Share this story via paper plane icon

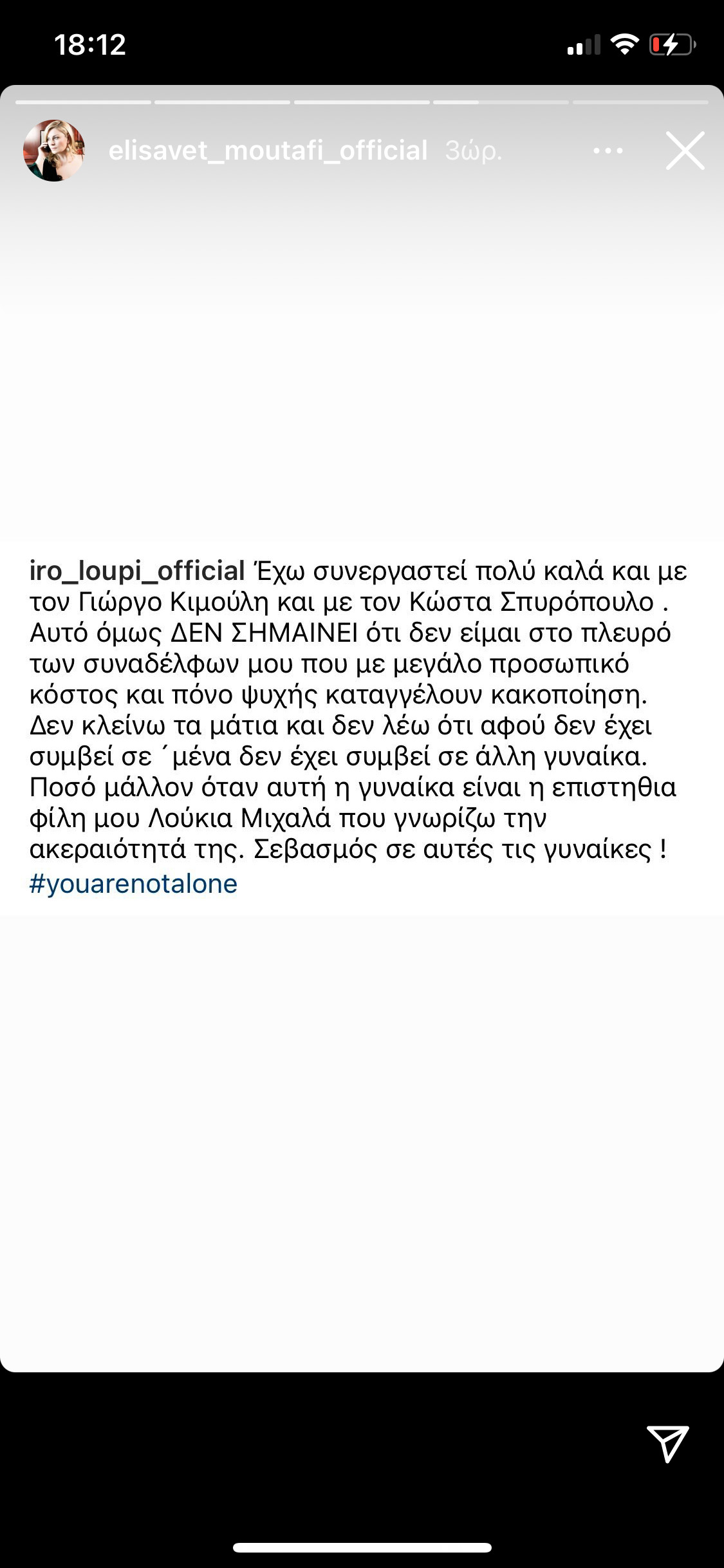pos(667,1443)
